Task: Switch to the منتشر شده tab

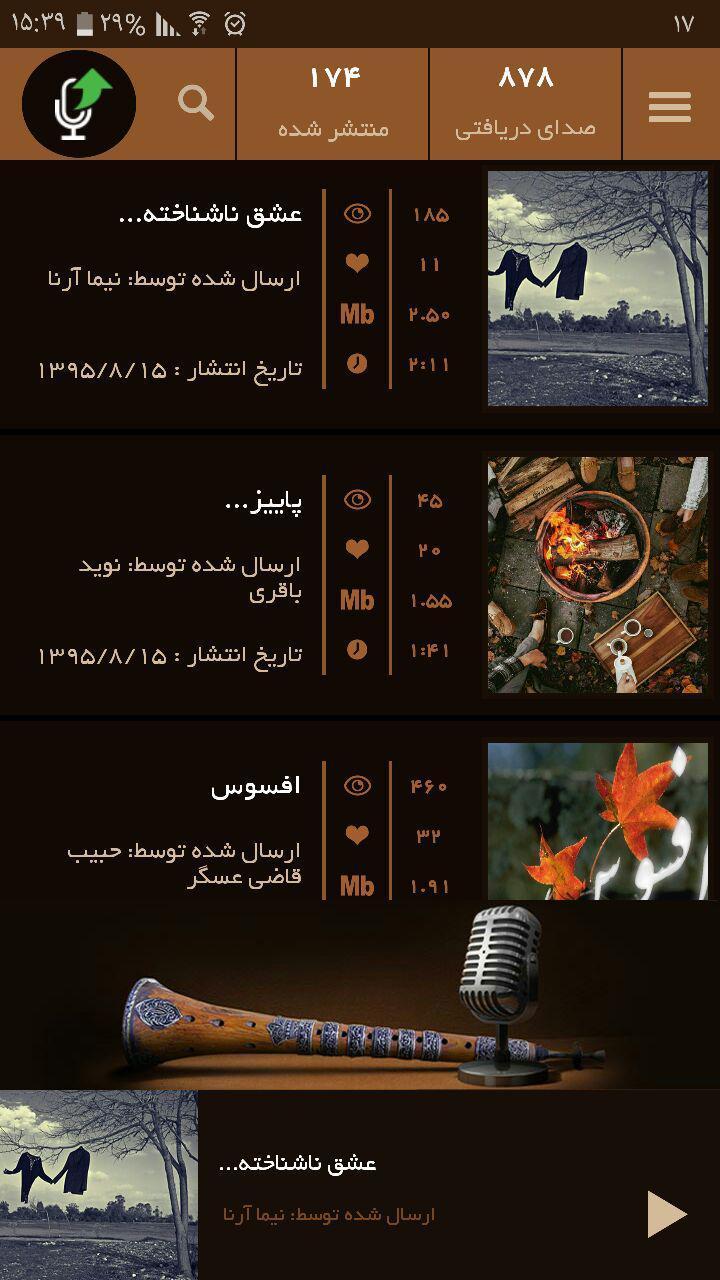Action: 333,104
